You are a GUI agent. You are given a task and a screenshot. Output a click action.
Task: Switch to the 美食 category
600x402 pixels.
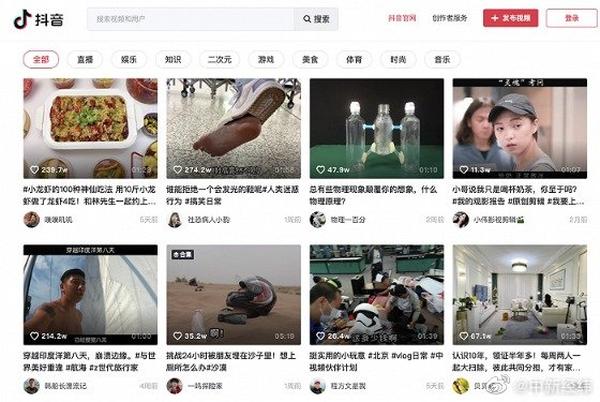coord(310,60)
